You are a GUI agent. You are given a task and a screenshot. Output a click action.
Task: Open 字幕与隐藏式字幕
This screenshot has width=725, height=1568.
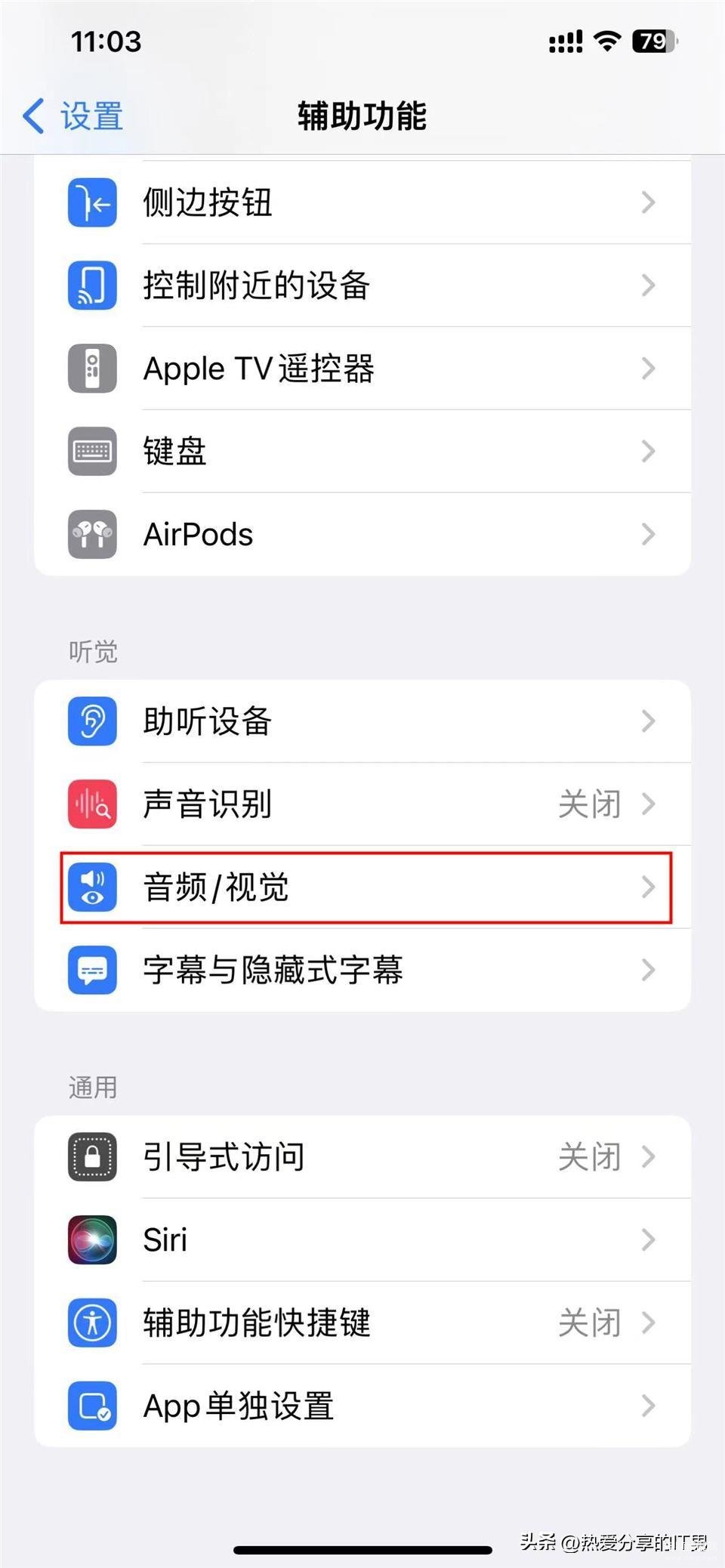[x=362, y=971]
